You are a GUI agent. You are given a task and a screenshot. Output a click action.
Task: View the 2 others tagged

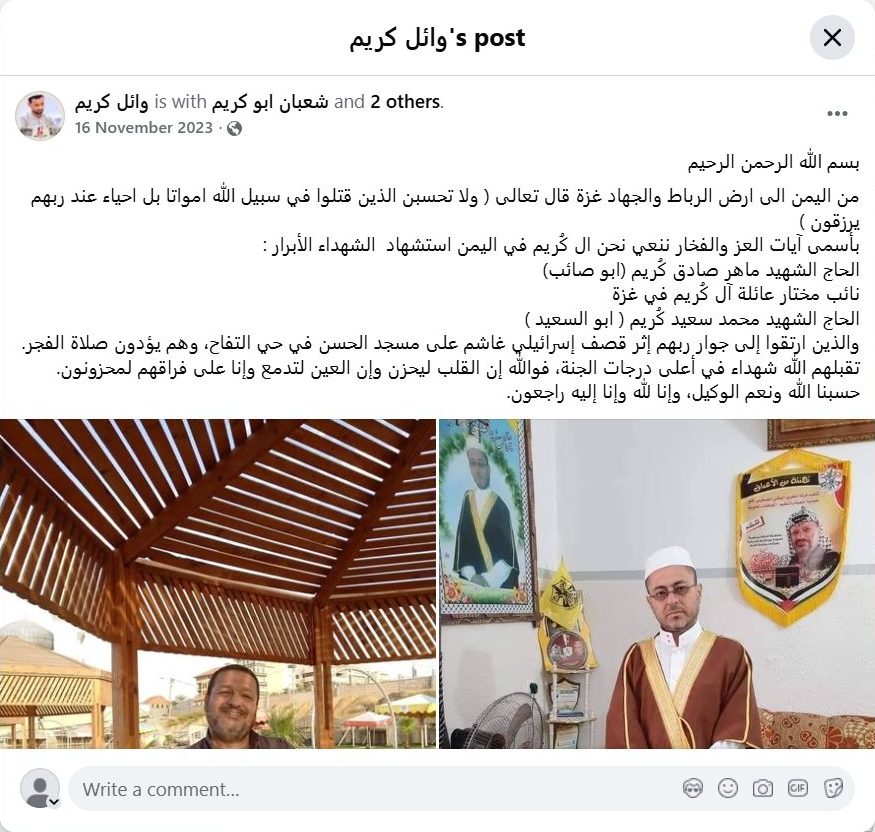point(405,102)
